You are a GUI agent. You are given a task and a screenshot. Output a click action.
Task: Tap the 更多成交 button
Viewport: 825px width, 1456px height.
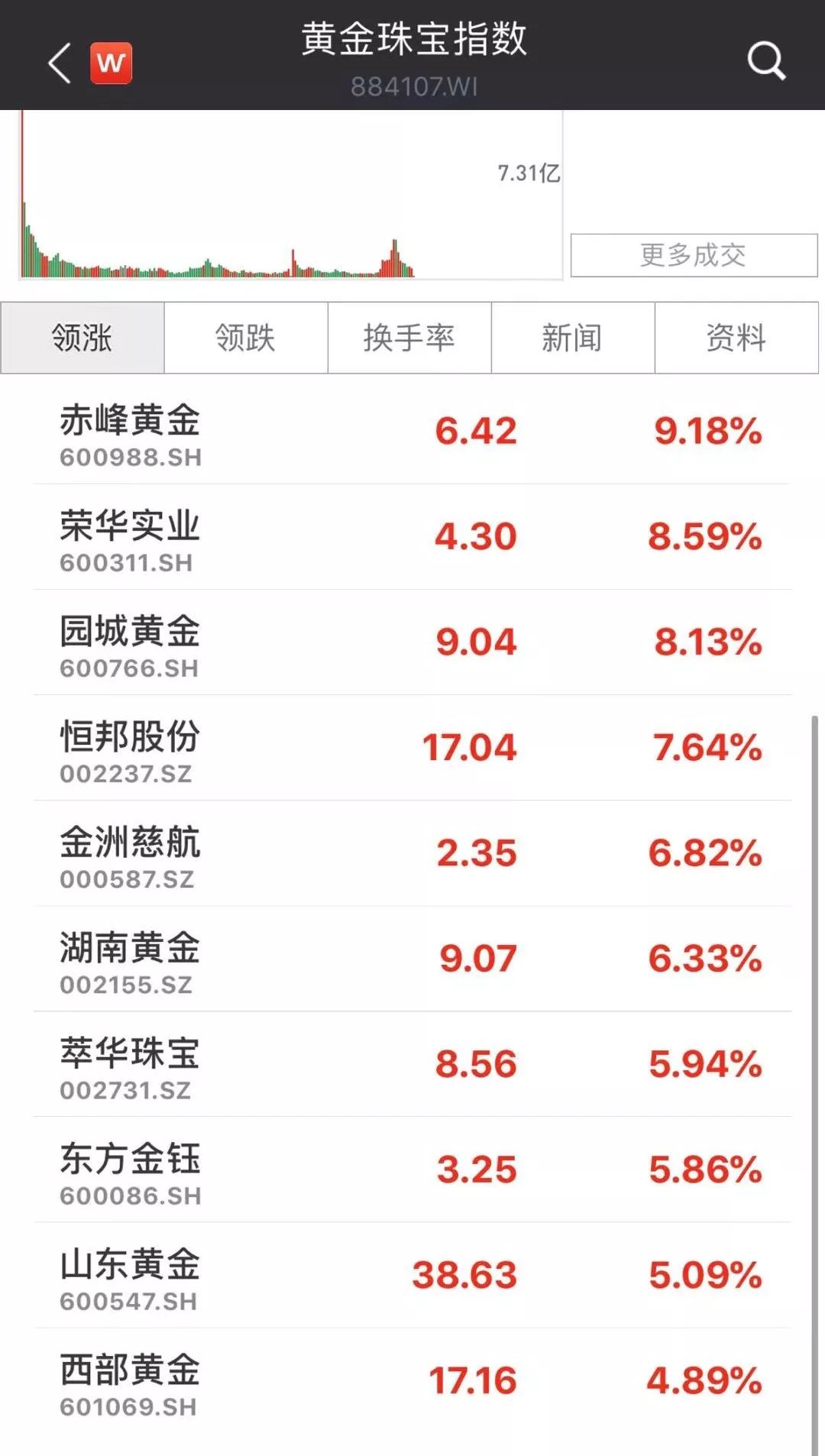(694, 255)
